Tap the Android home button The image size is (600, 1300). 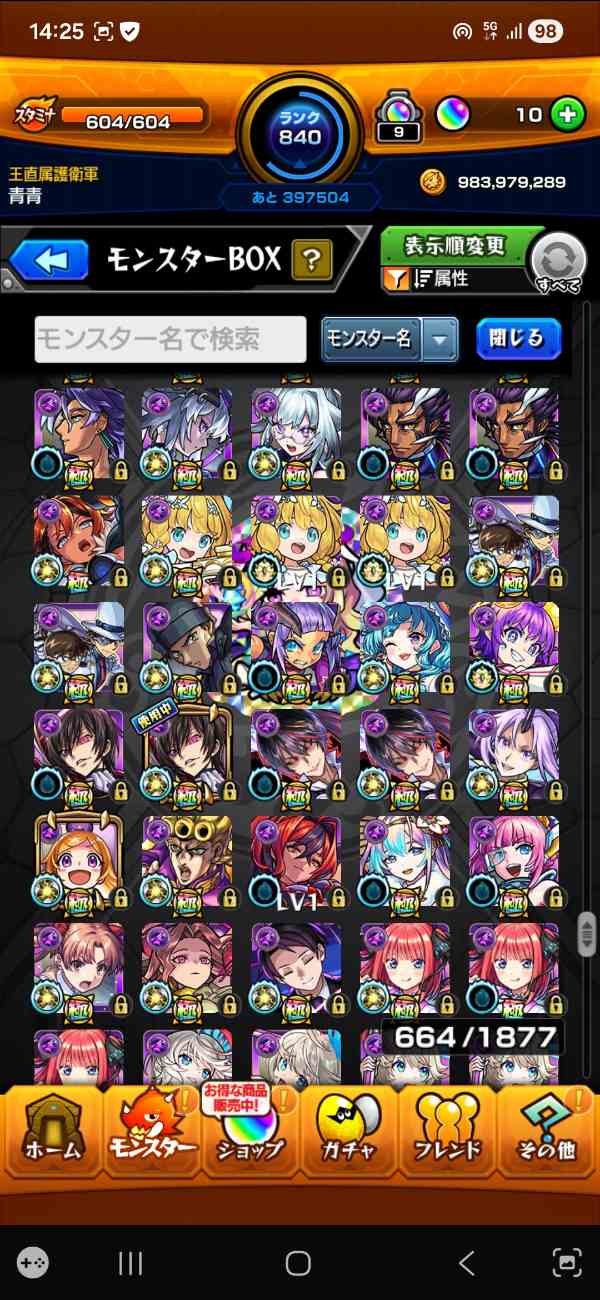298,1263
